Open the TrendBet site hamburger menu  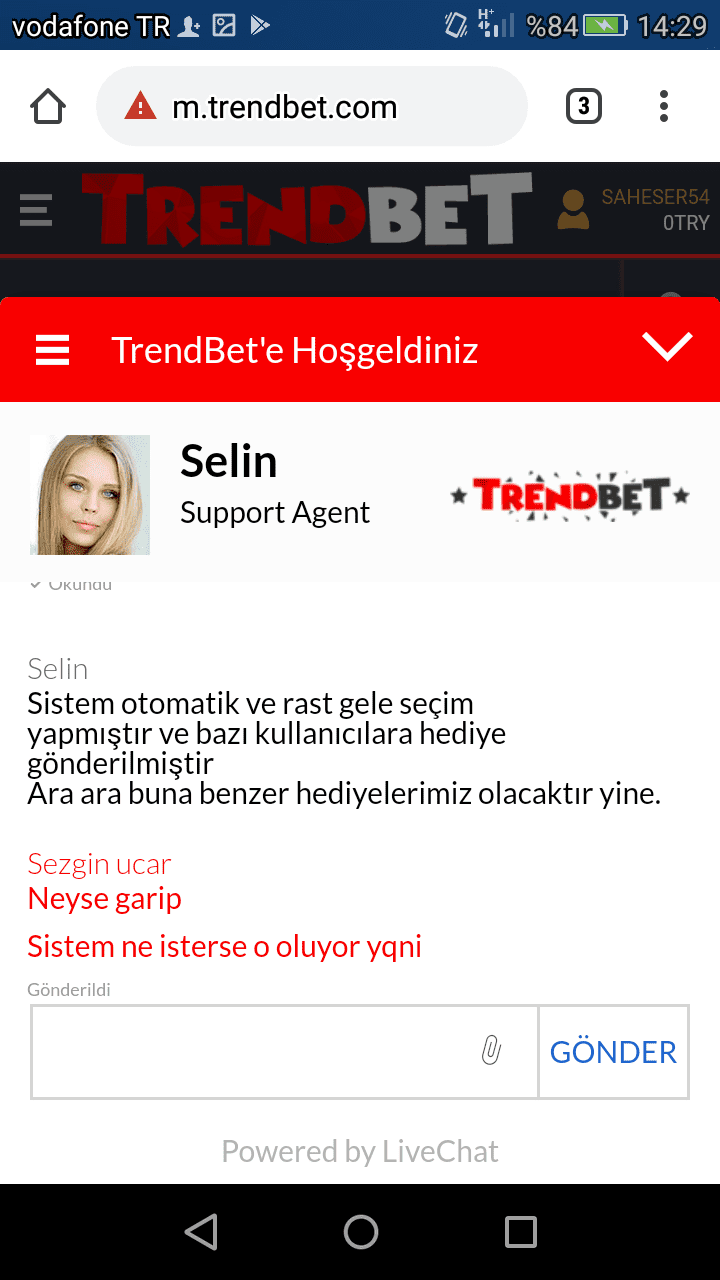(x=36, y=210)
